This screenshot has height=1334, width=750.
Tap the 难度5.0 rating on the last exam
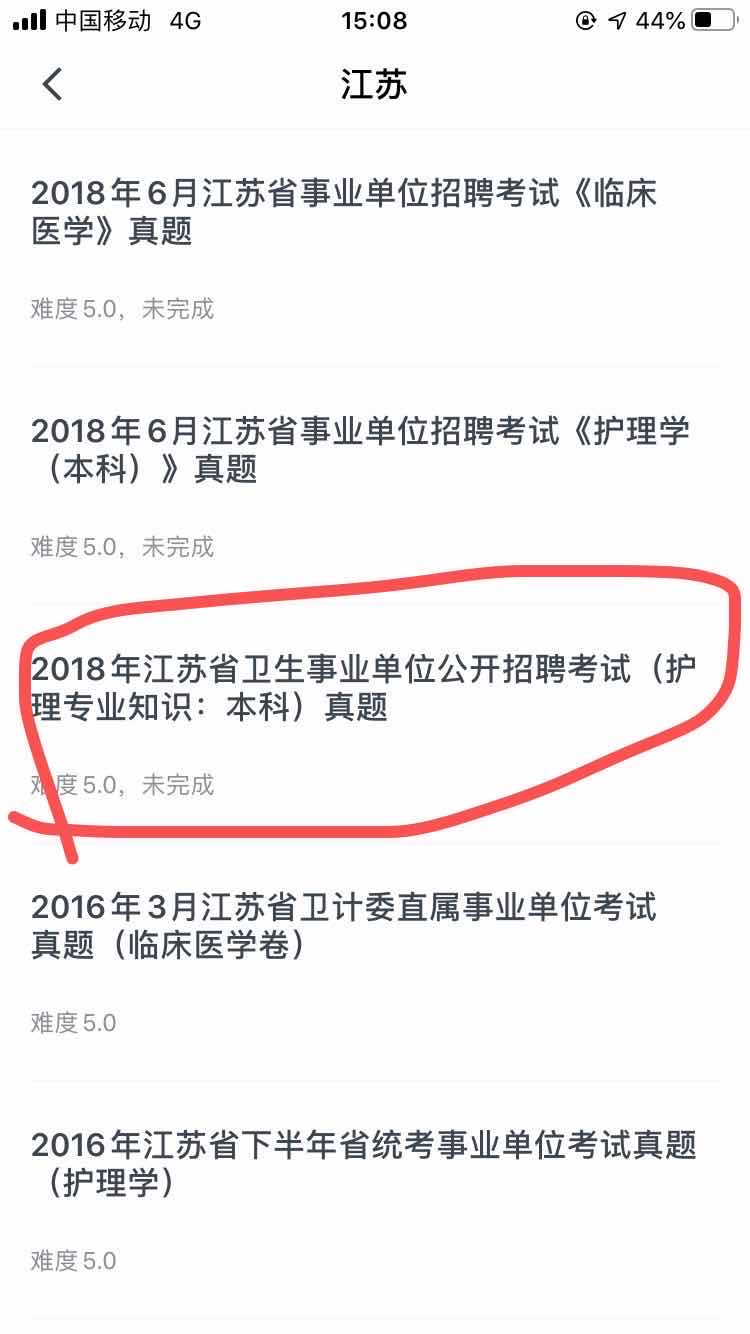tap(72, 1261)
